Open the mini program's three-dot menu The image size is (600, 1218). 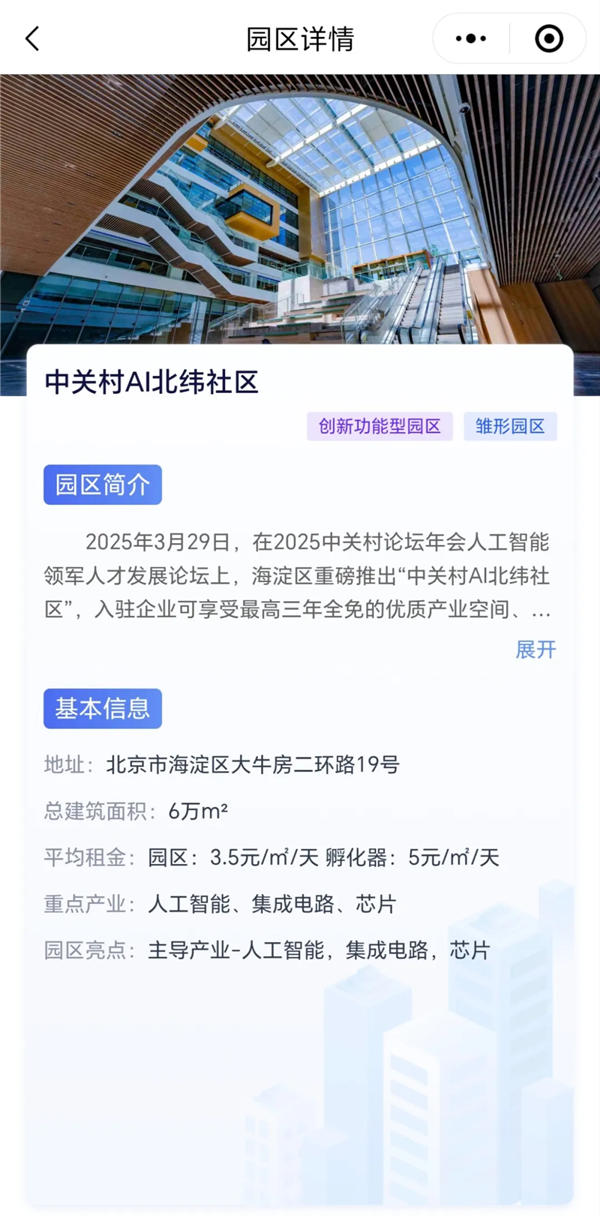pyautogui.click(x=471, y=39)
